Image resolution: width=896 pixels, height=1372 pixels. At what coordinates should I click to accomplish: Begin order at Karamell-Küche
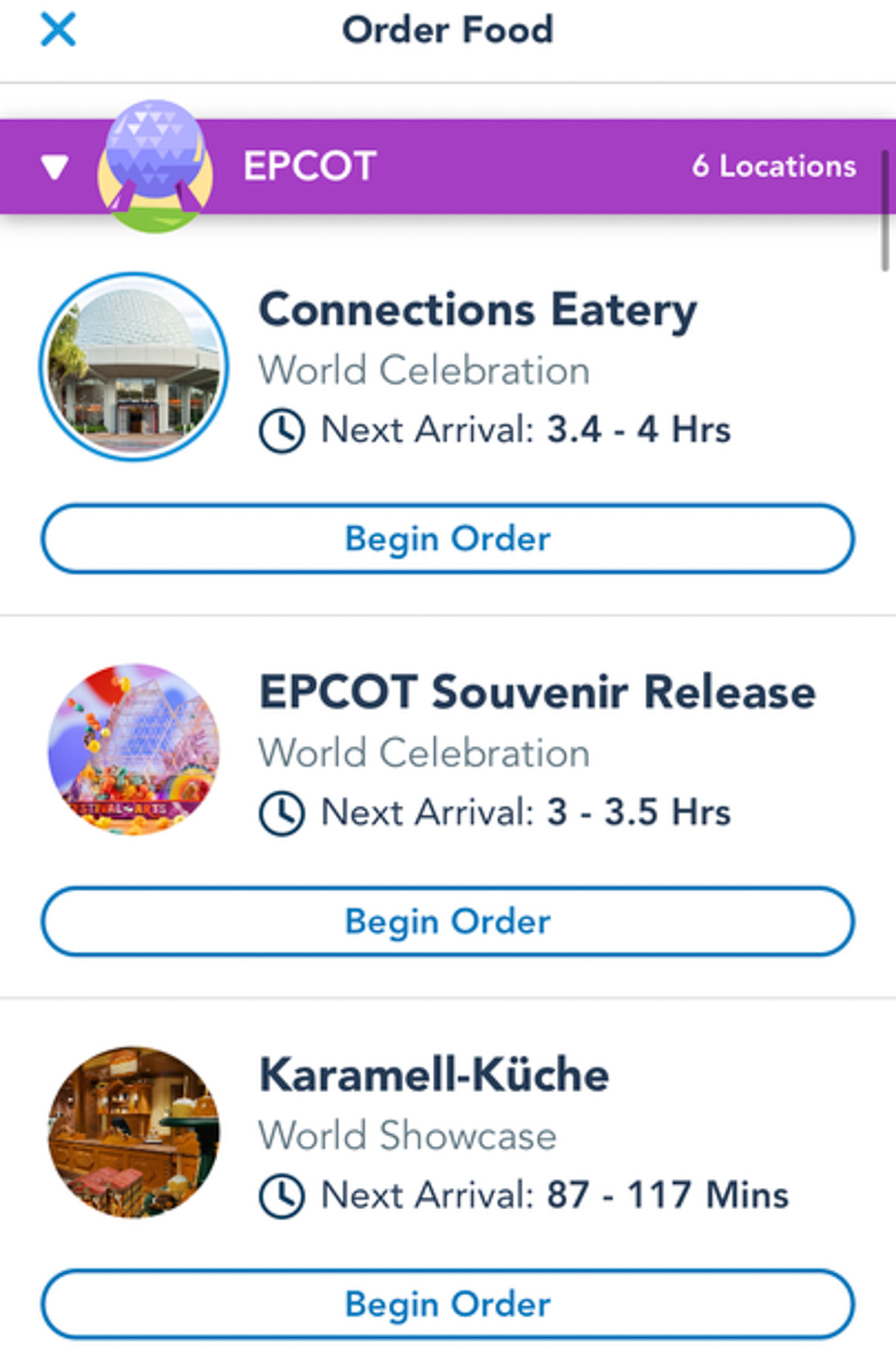448,1304
